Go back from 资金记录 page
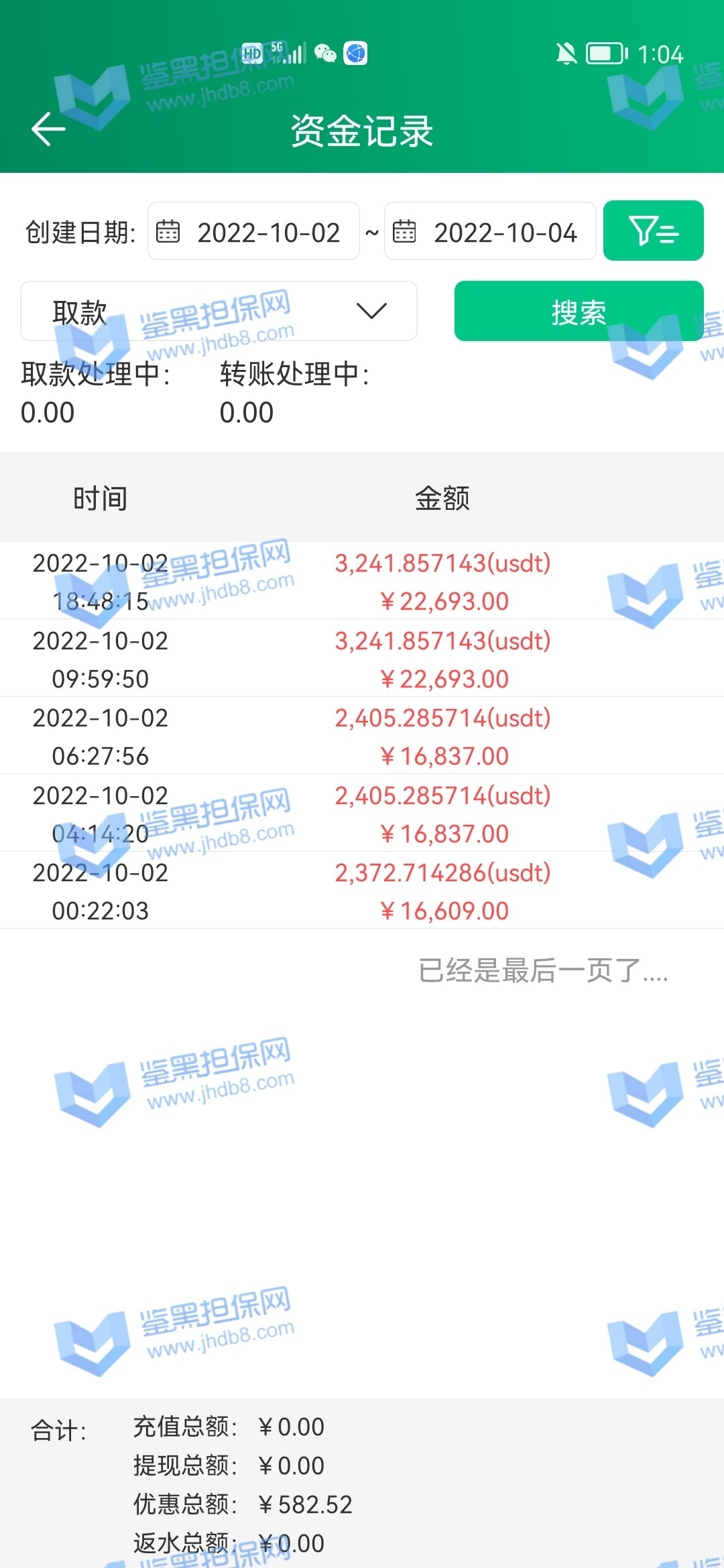 48,129
